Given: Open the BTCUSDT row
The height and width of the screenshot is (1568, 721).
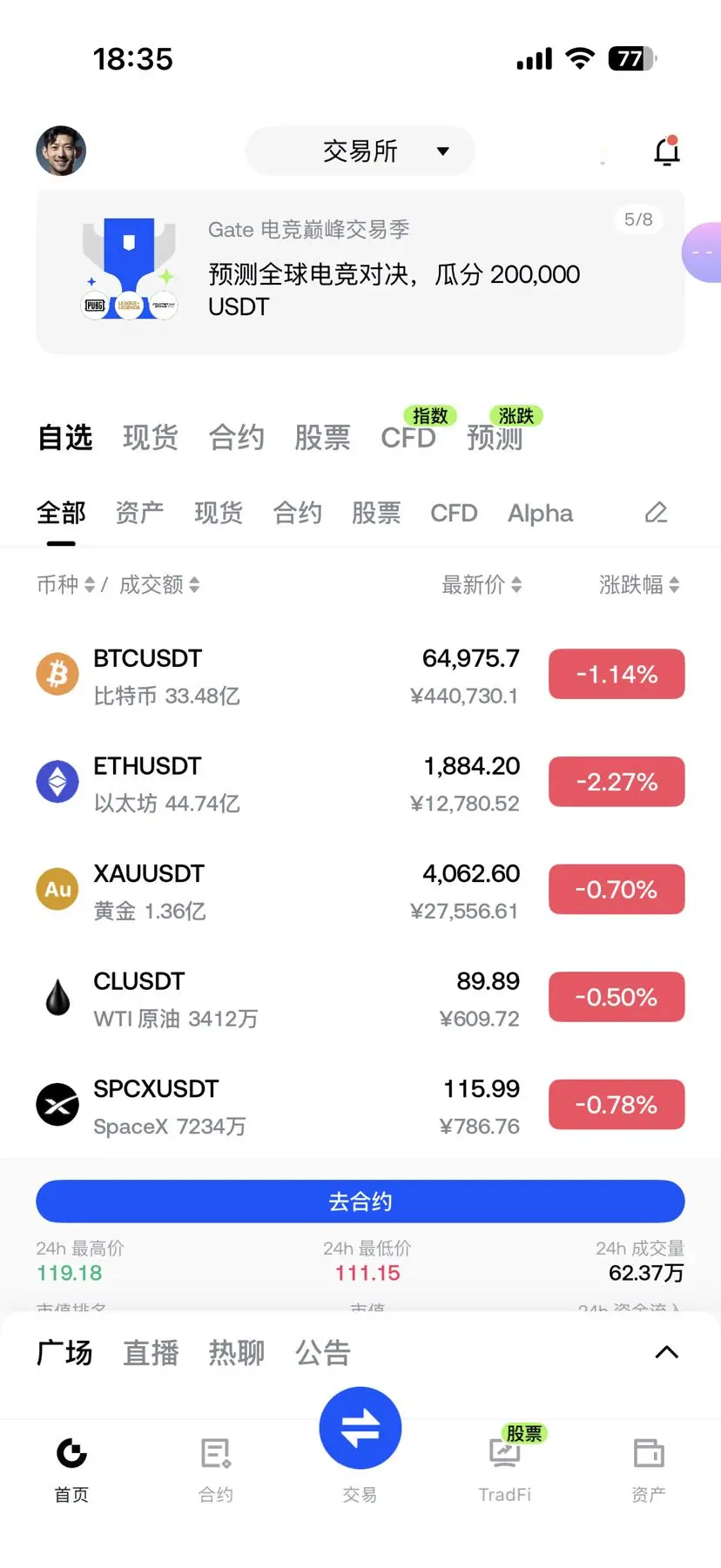Looking at the screenshot, I should click(x=360, y=676).
